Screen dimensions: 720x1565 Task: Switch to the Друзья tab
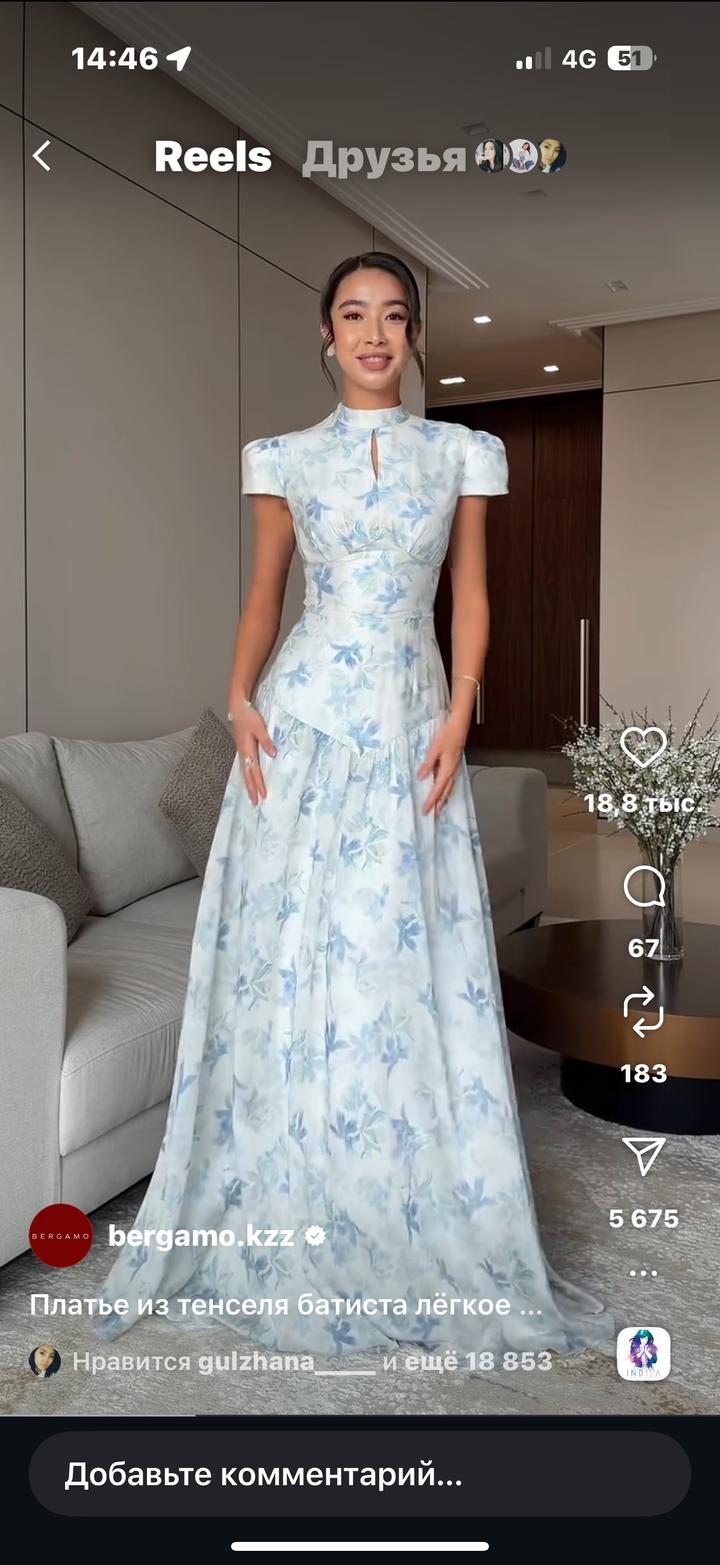(x=385, y=157)
